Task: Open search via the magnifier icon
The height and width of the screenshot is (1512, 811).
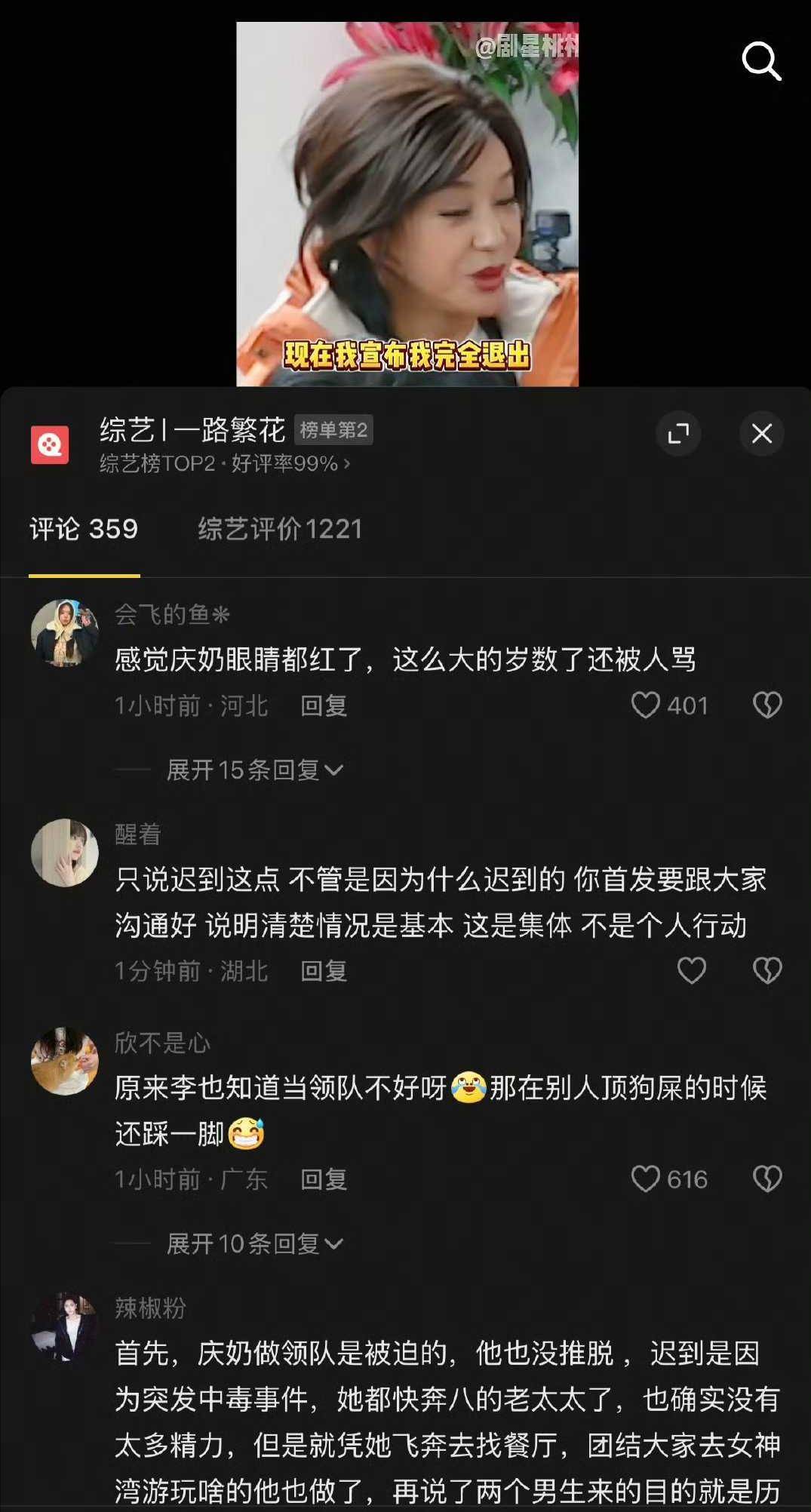Action: 760,61
